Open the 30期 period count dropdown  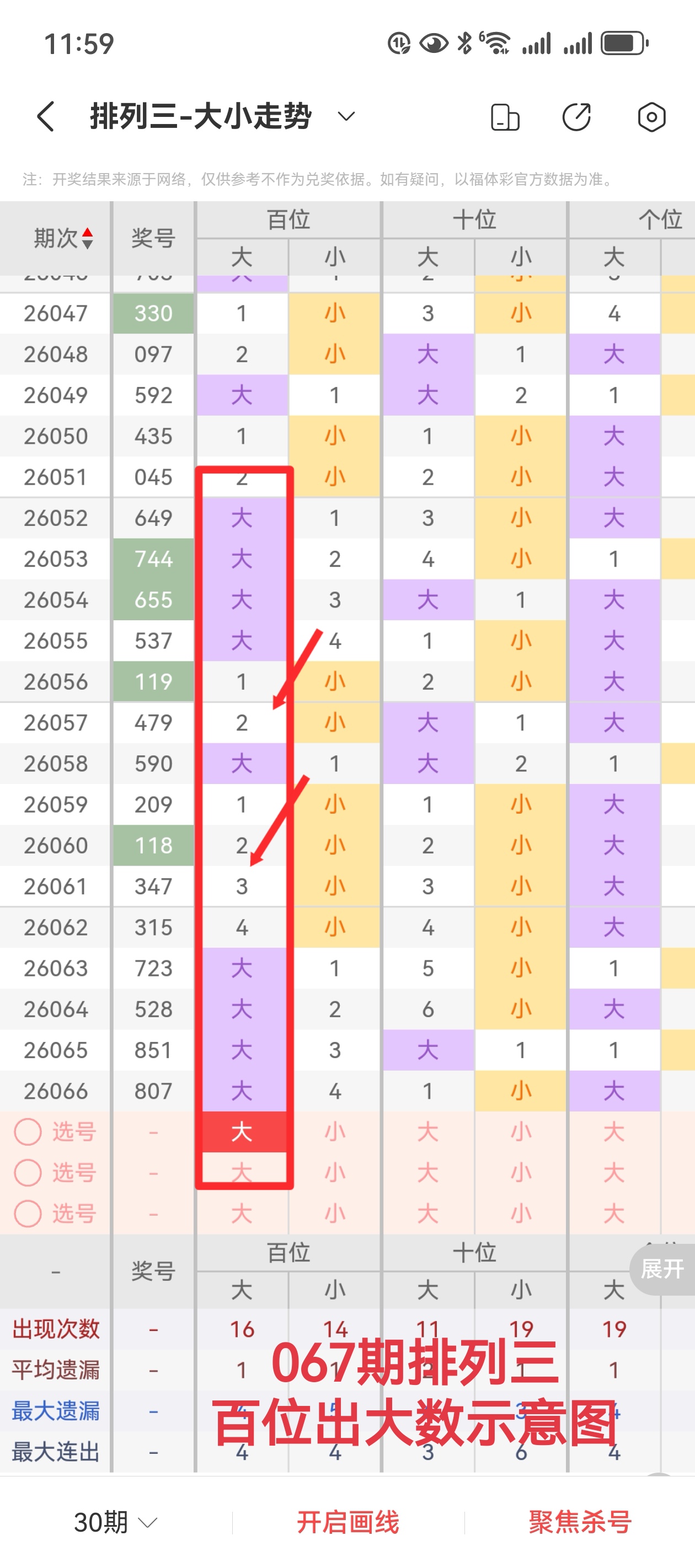coord(115,1522)
